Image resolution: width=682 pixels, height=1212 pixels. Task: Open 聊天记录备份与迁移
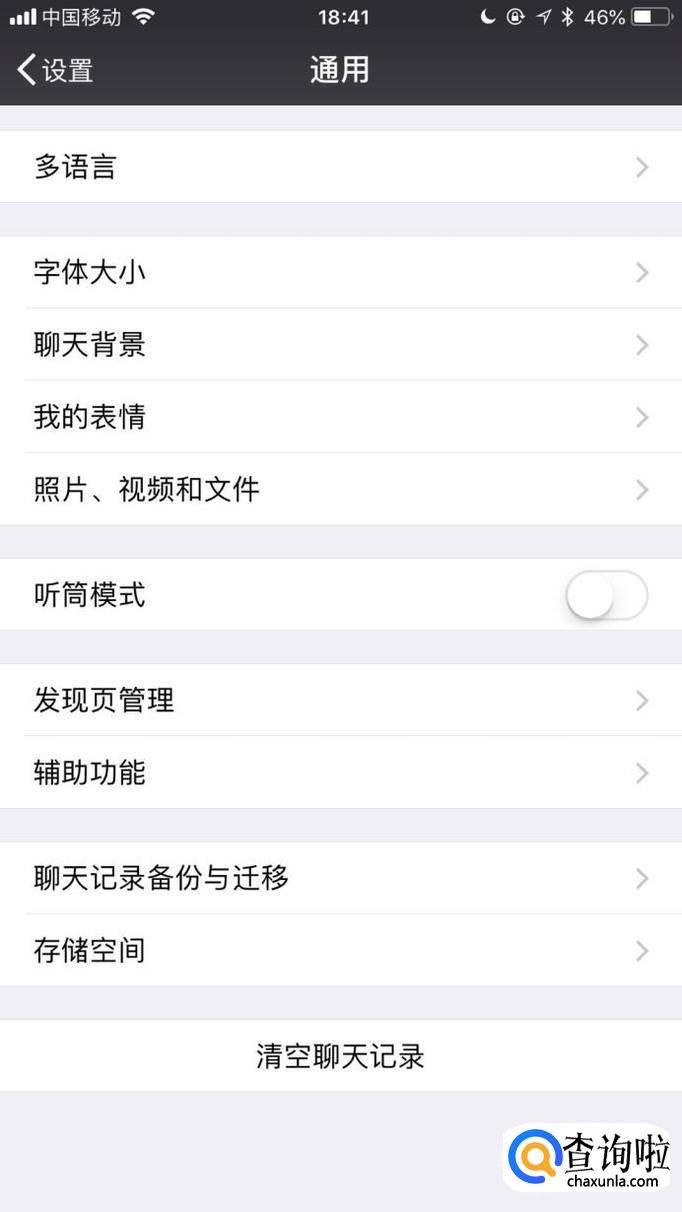340,878
